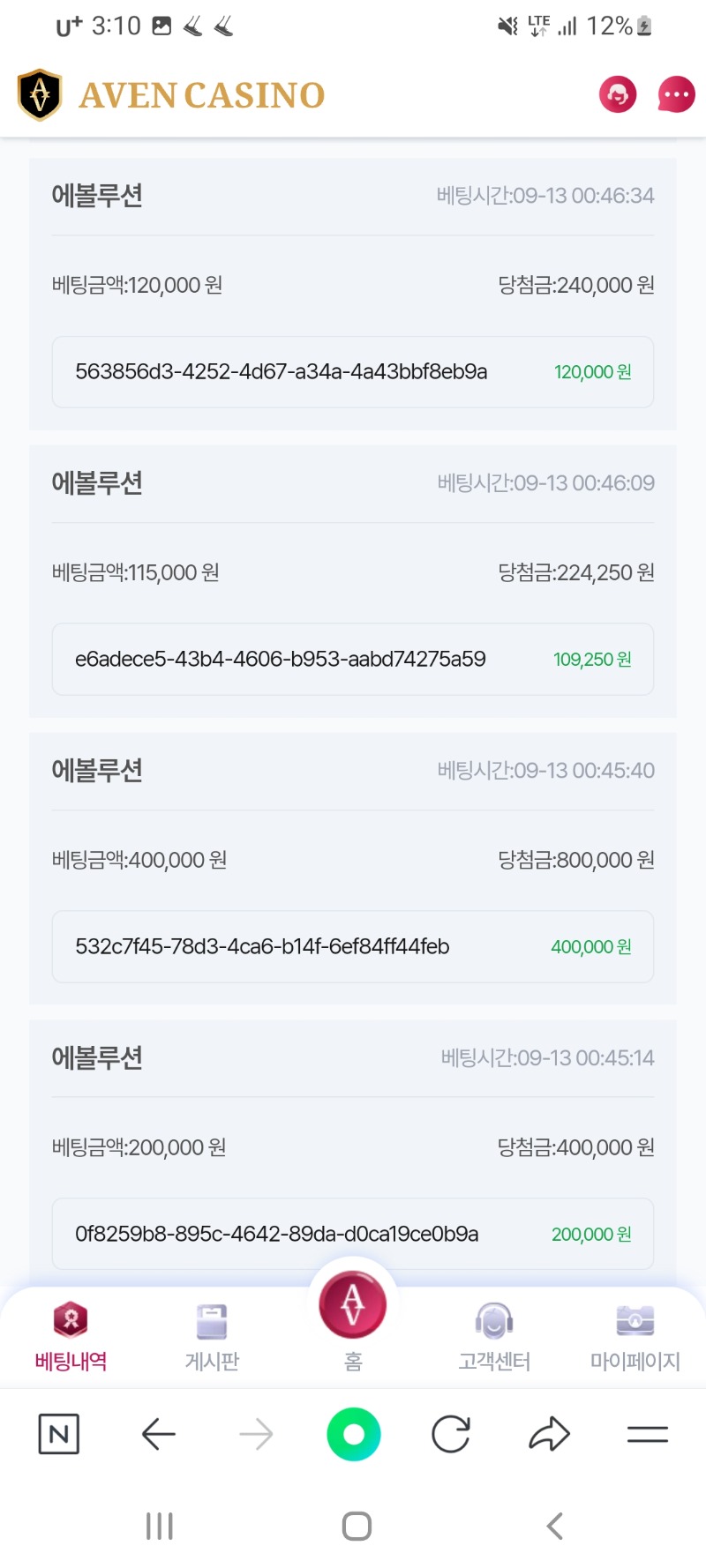This screenshot has width=706, height=1568.
Task: Open the Naver N home button in browser
Action: (59, 1434)
